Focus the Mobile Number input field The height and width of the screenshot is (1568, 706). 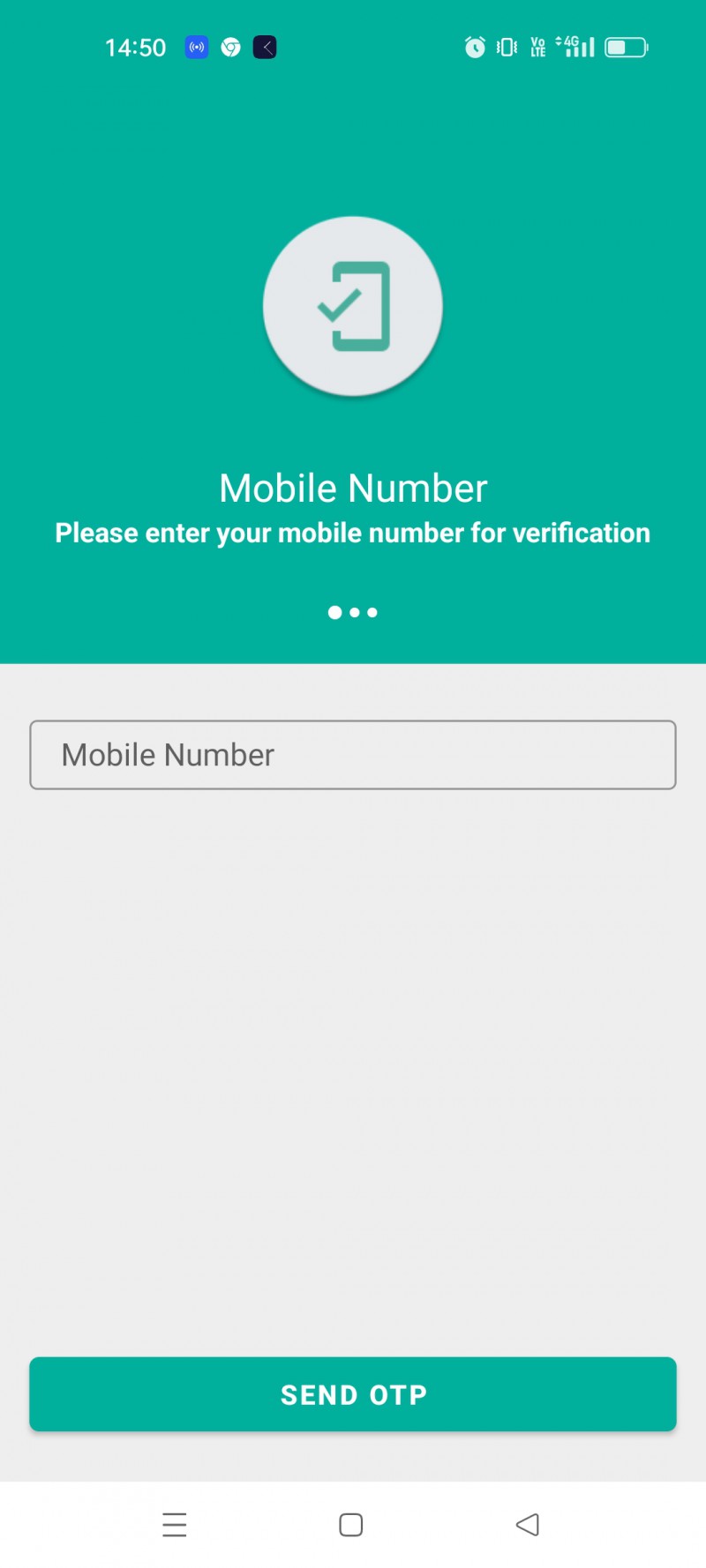(353, 755)
